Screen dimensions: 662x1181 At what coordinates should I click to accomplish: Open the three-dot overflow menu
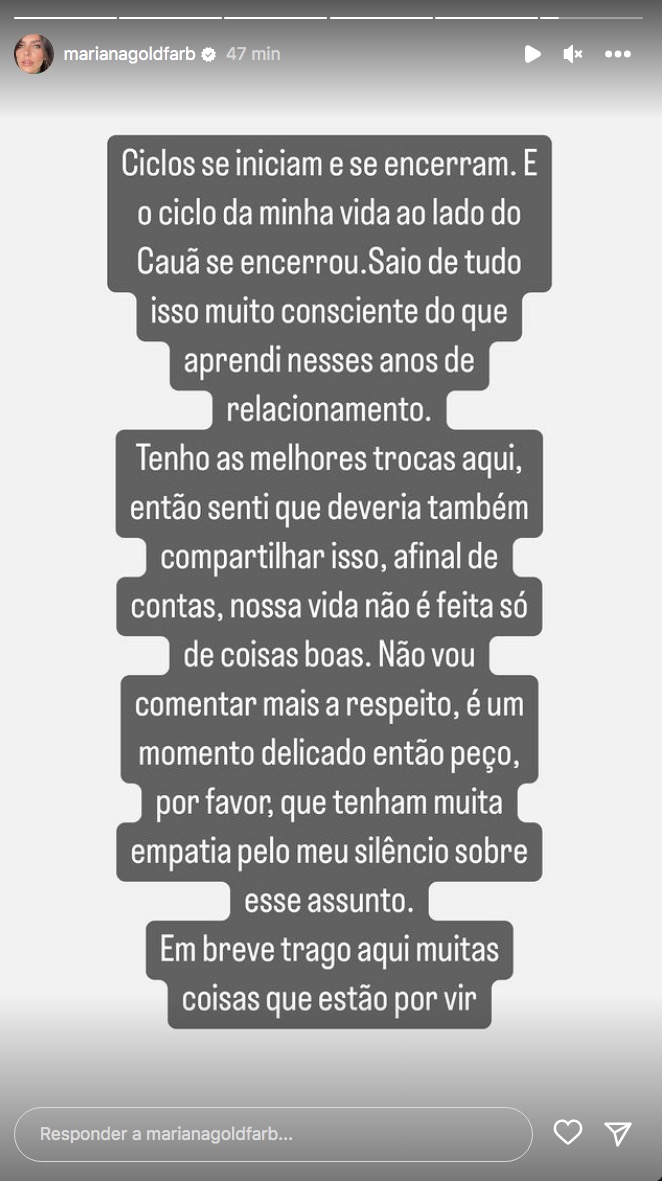coord(618,54)
